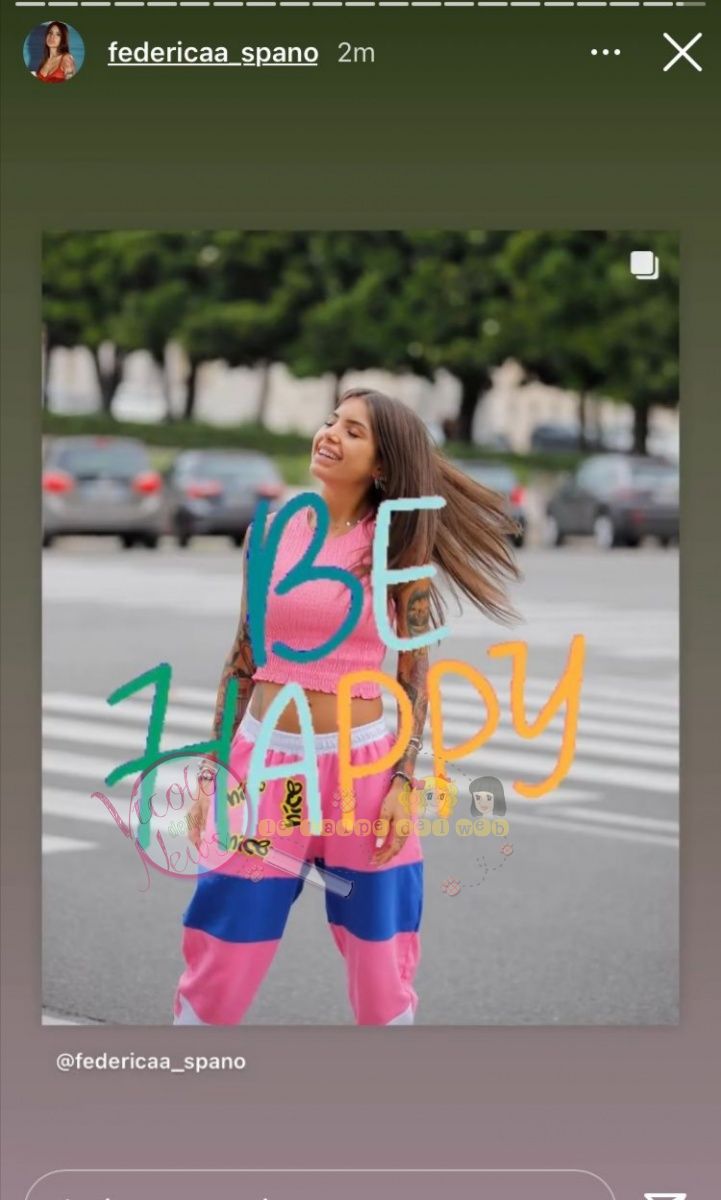Image resolution: width=721 pixels, height=1200 pixels.
Task: Close the story viewer
Action: click(x=682, y=52)
